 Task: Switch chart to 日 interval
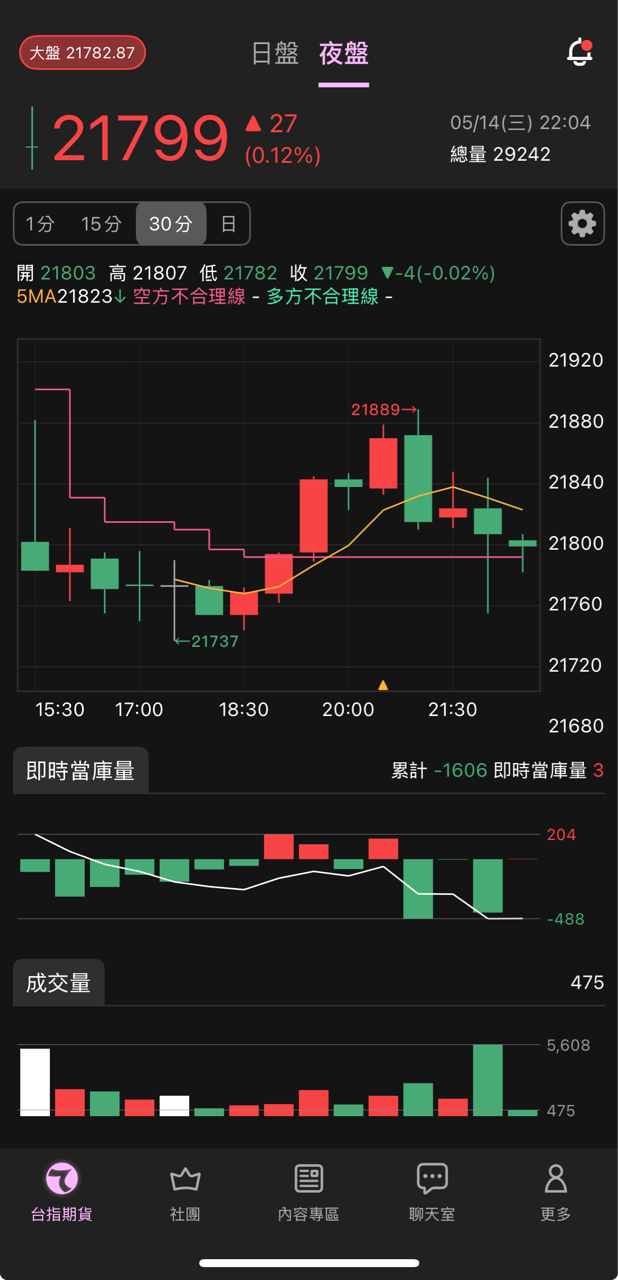tap(228, 224)
